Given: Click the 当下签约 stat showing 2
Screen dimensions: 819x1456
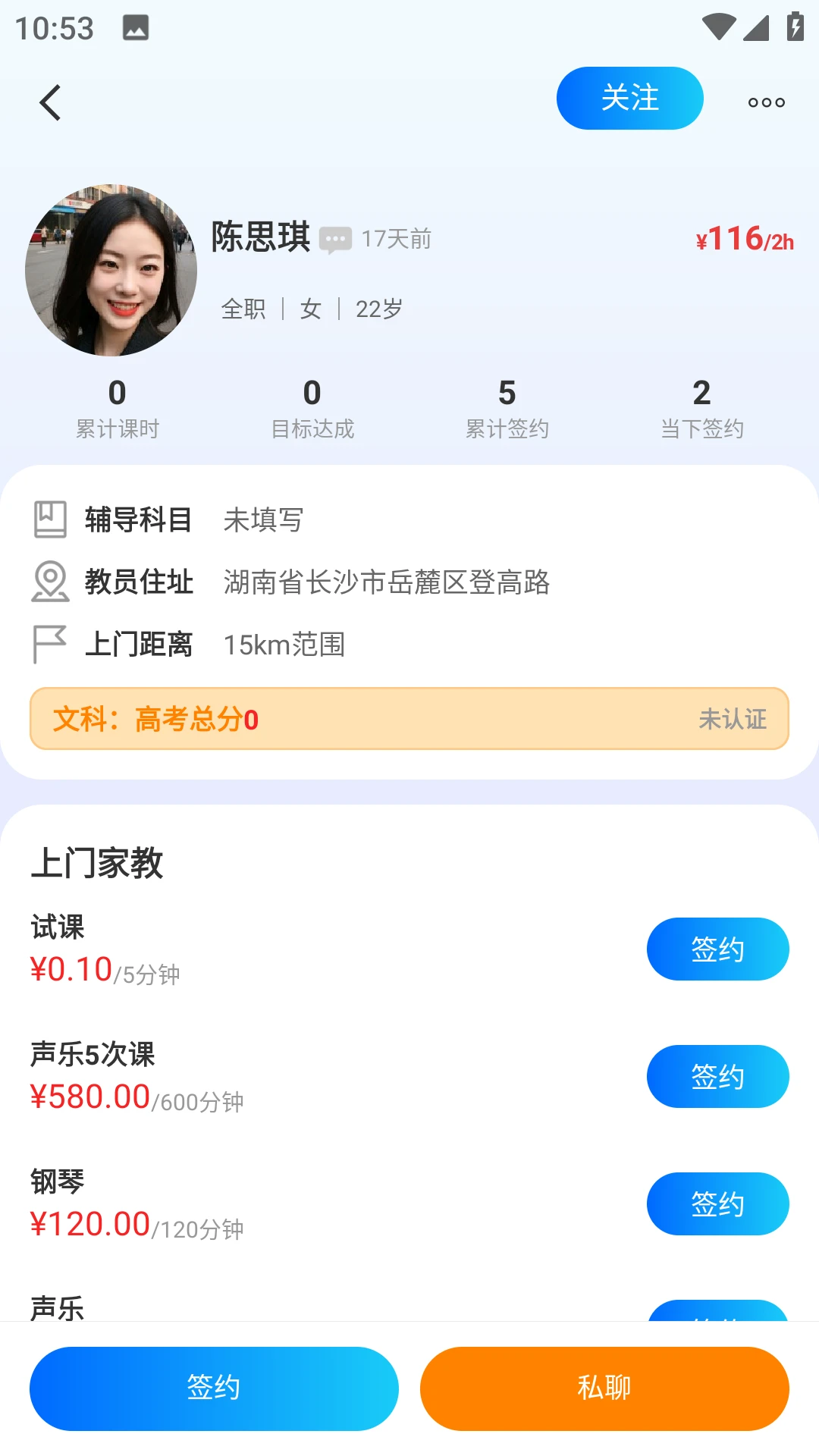Looking at the screenshot, I should tap(701, 406).
